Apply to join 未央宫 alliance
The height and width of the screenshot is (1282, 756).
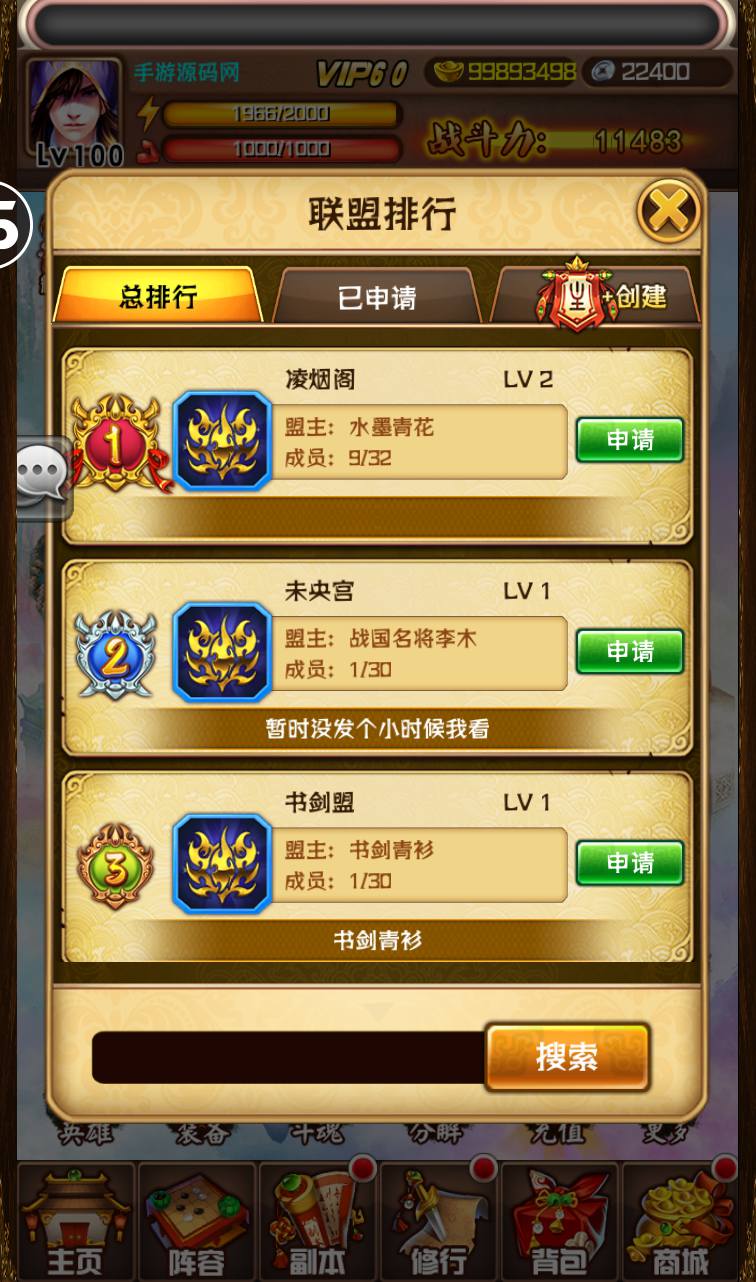pos(629,652)
